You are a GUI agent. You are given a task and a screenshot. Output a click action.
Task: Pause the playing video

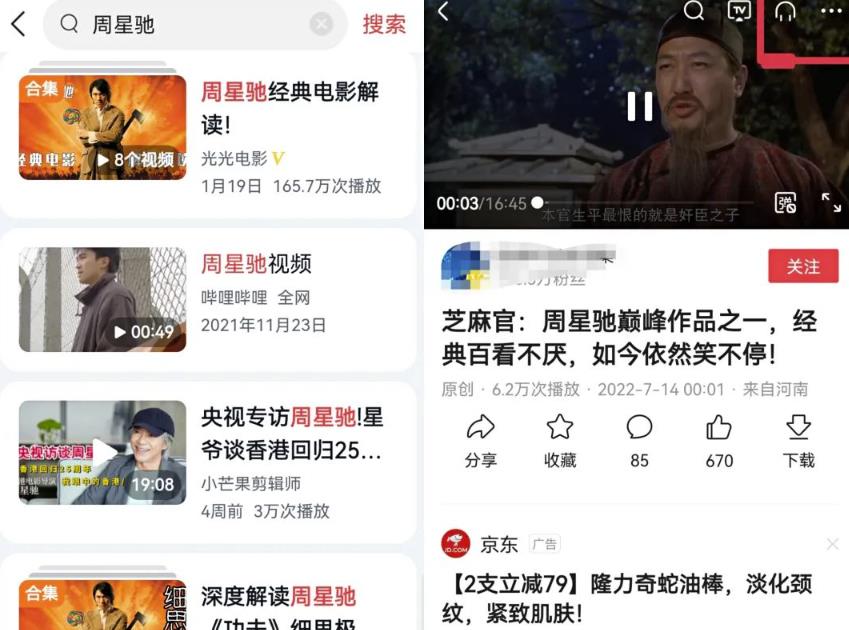[639, 106]
